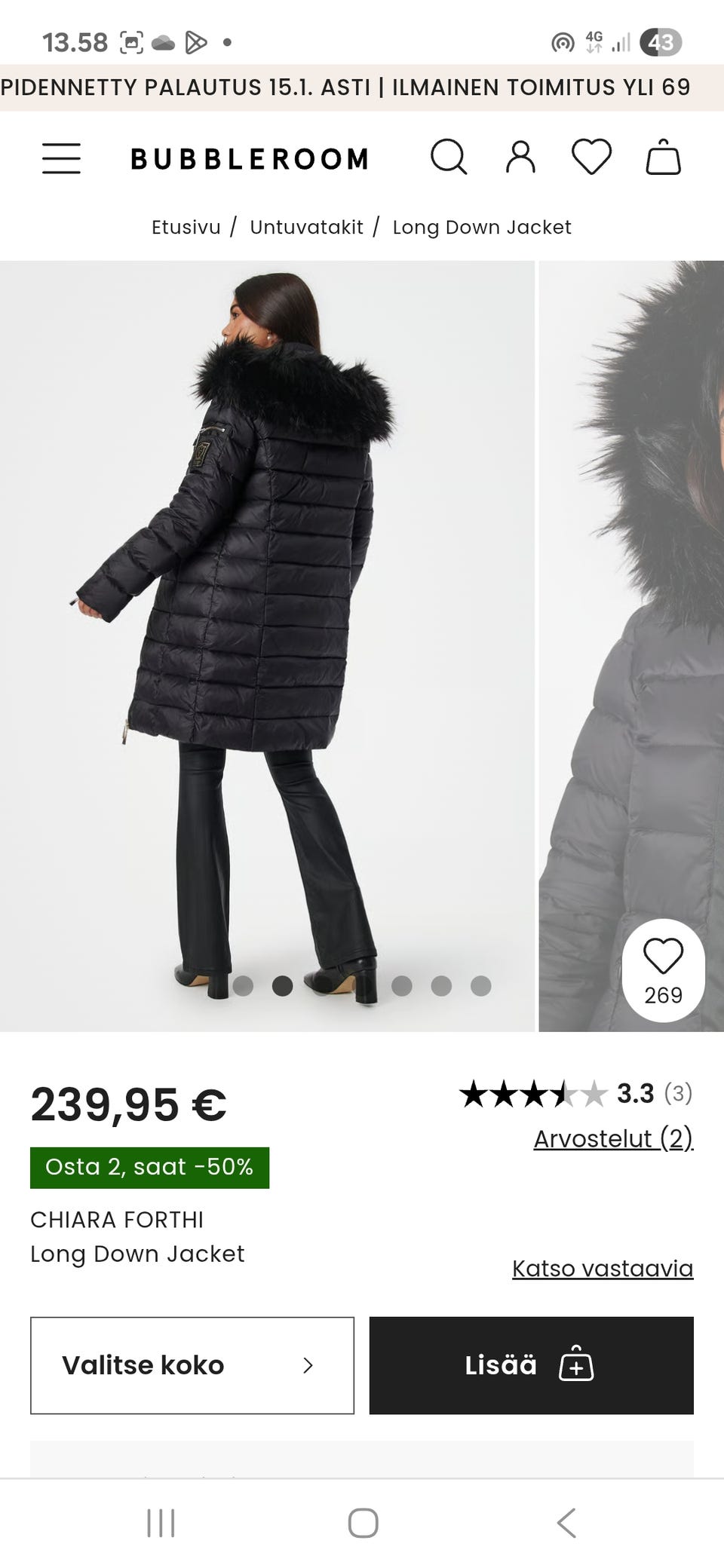Tap the system back button
Image resolution: width=724 pixels, height=1568 pixels.
click(x=566, y=1523)
